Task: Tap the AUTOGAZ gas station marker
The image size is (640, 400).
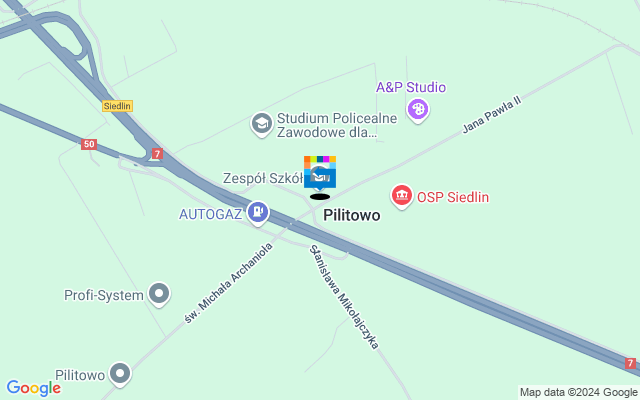Action: [x=258, y=212]
